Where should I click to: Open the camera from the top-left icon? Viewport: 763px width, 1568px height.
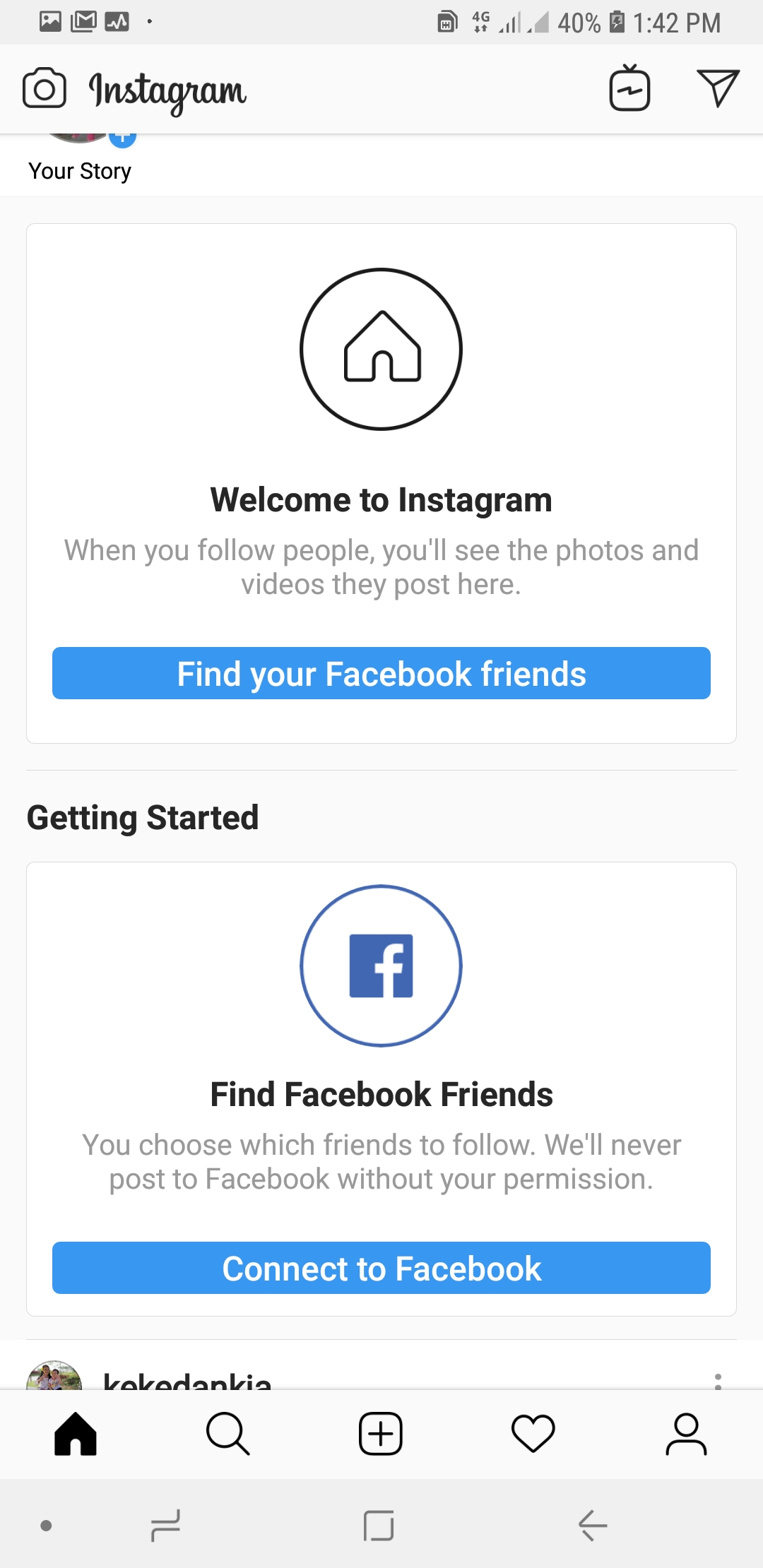[x=45, y=89]
